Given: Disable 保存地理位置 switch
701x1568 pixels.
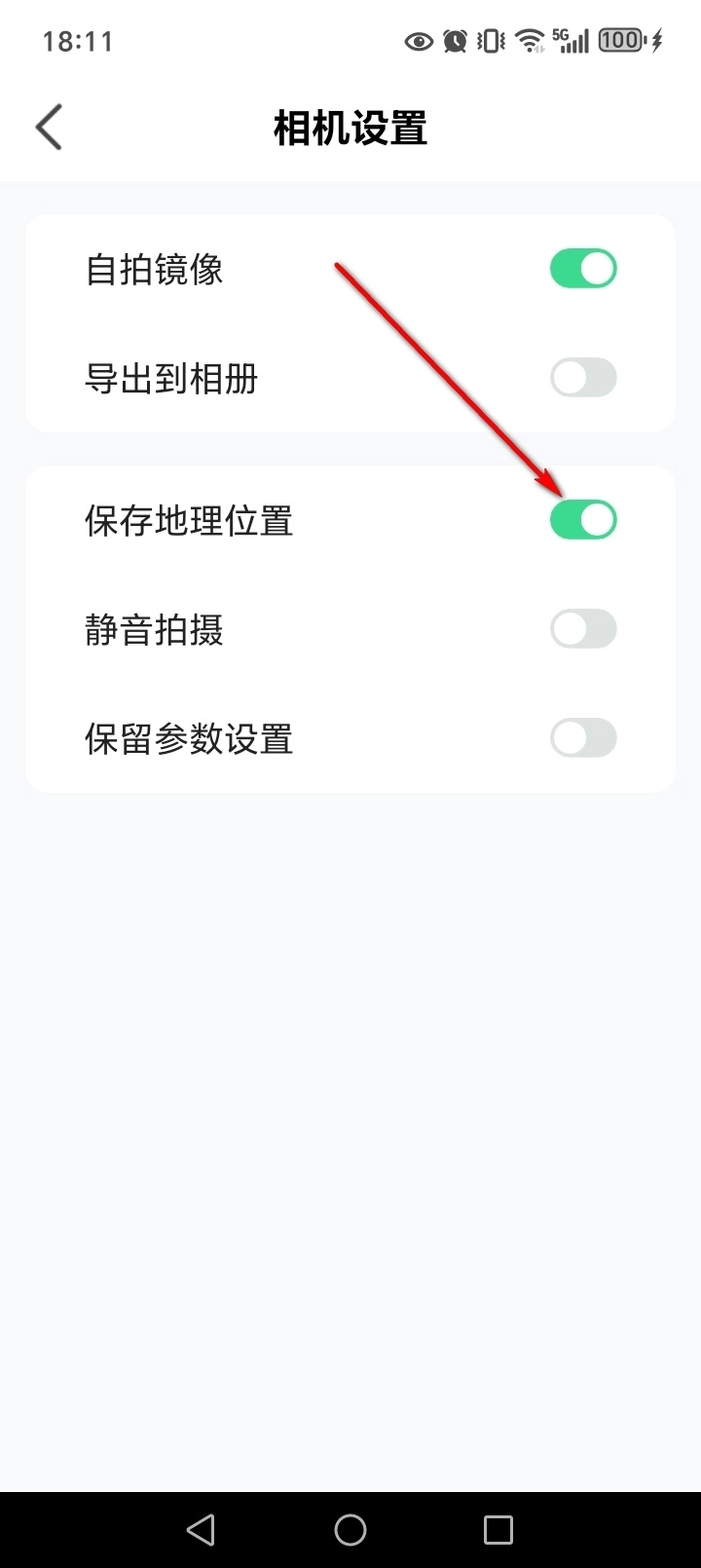Looking at the screenshot, I should click(583, 520).
